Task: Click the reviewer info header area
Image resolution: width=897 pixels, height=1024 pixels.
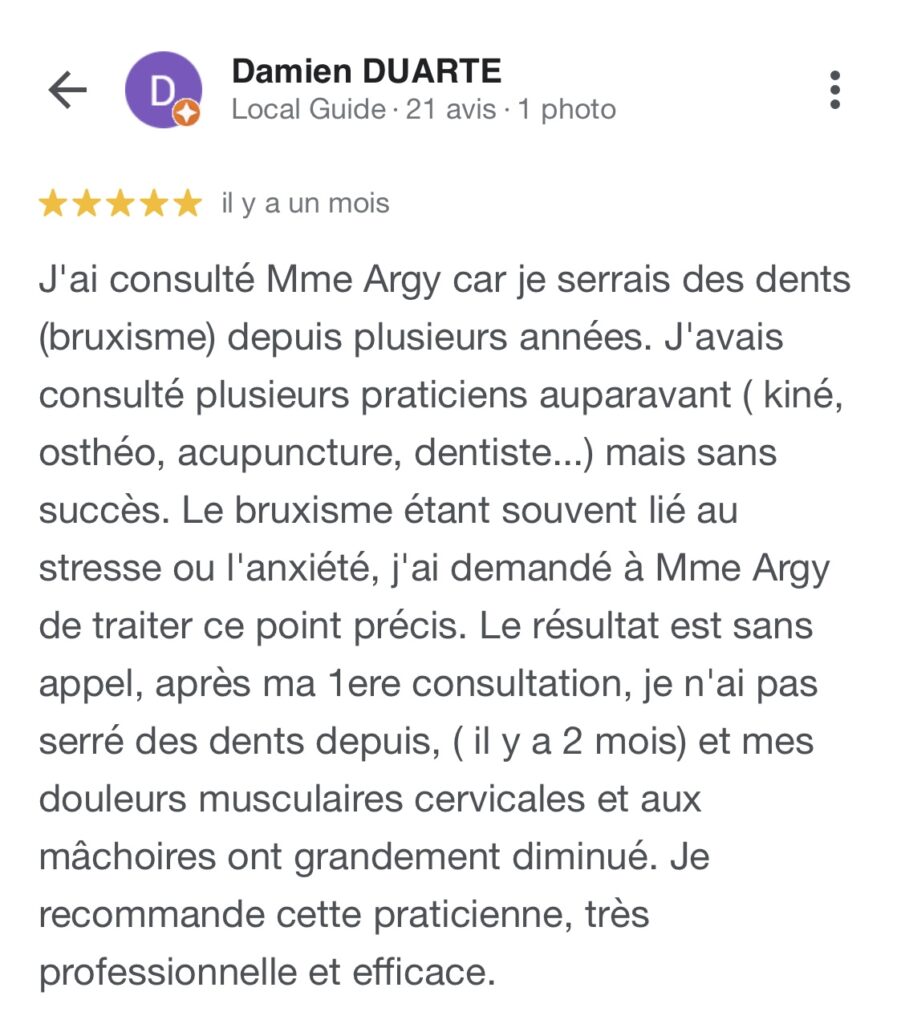Action: pos(400,90)
